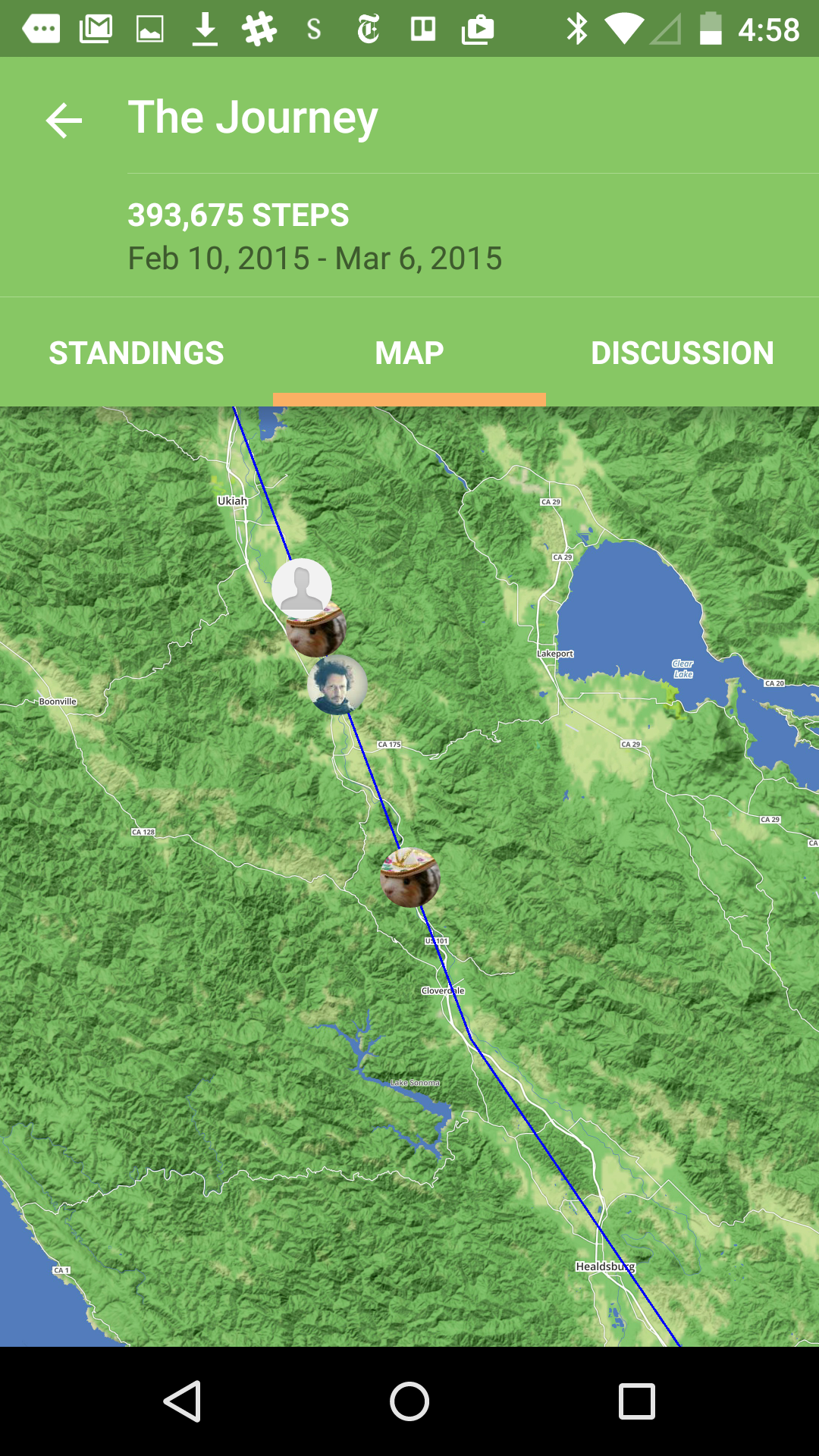Switch to the Standings tab
This screenshot has height=1456, width=819.
pyautogui.click(x=136, y=353)
